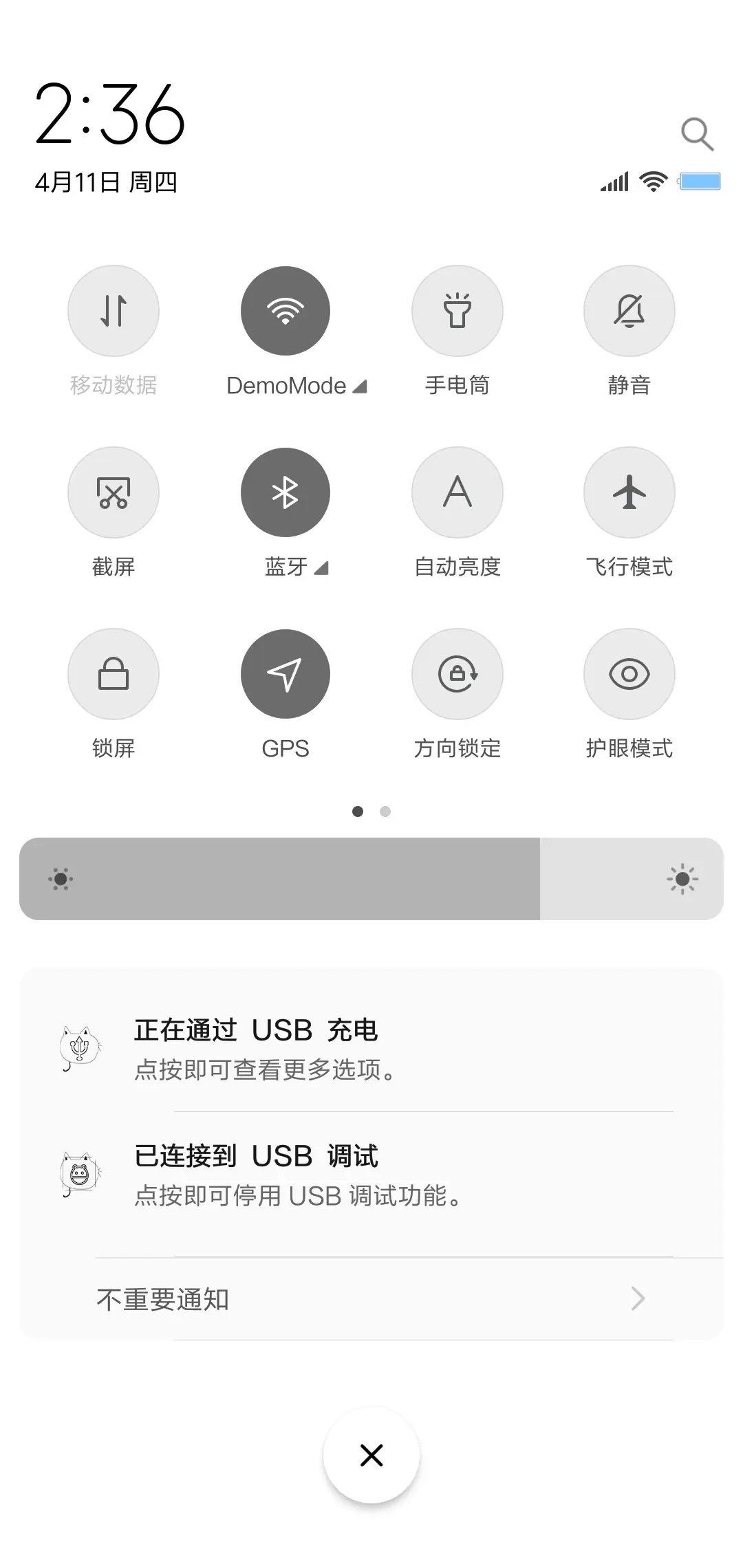Open the search from the top bar
743x1568 pixels.
[x=698, y=133]
